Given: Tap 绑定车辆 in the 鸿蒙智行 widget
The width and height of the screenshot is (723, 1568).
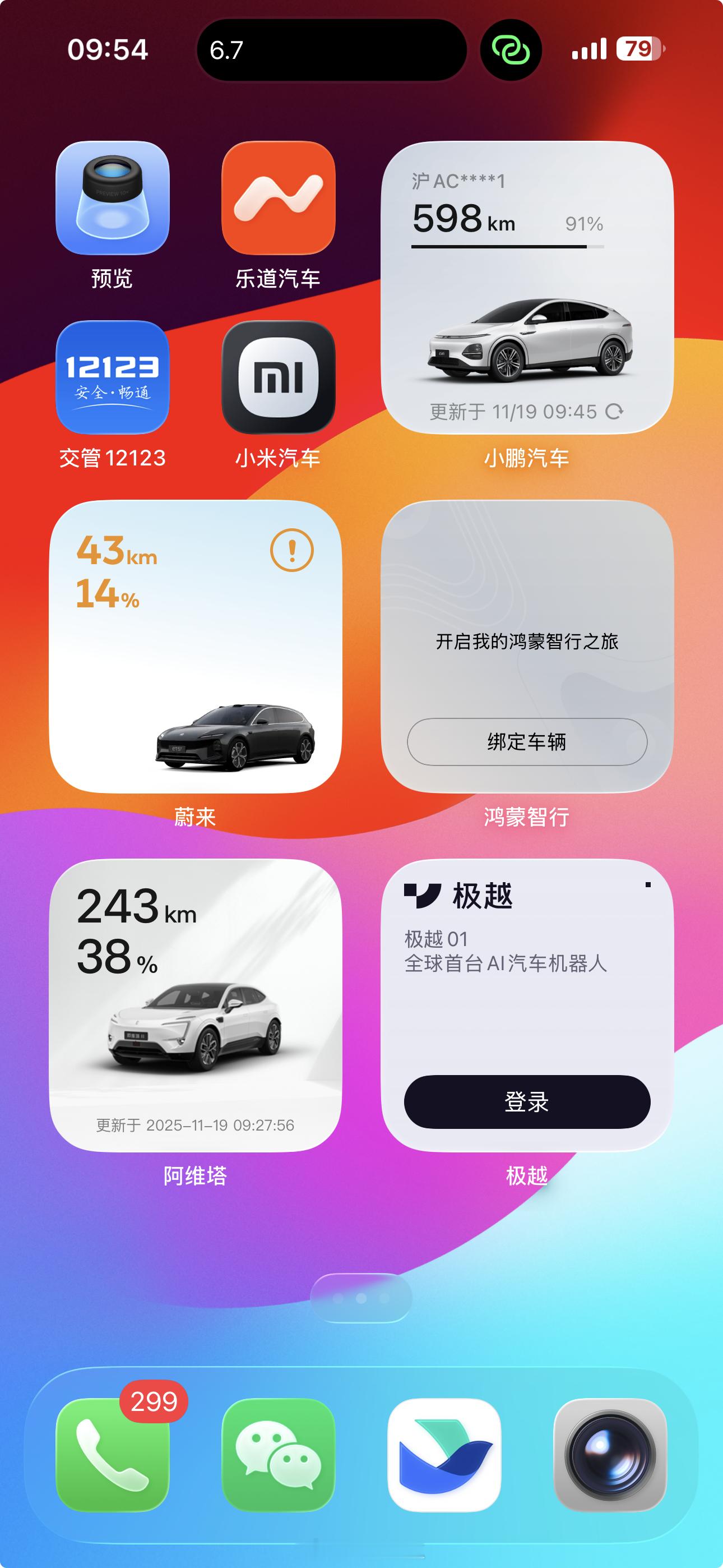Looking at the screenshot, I should click(x=527, y=742).
